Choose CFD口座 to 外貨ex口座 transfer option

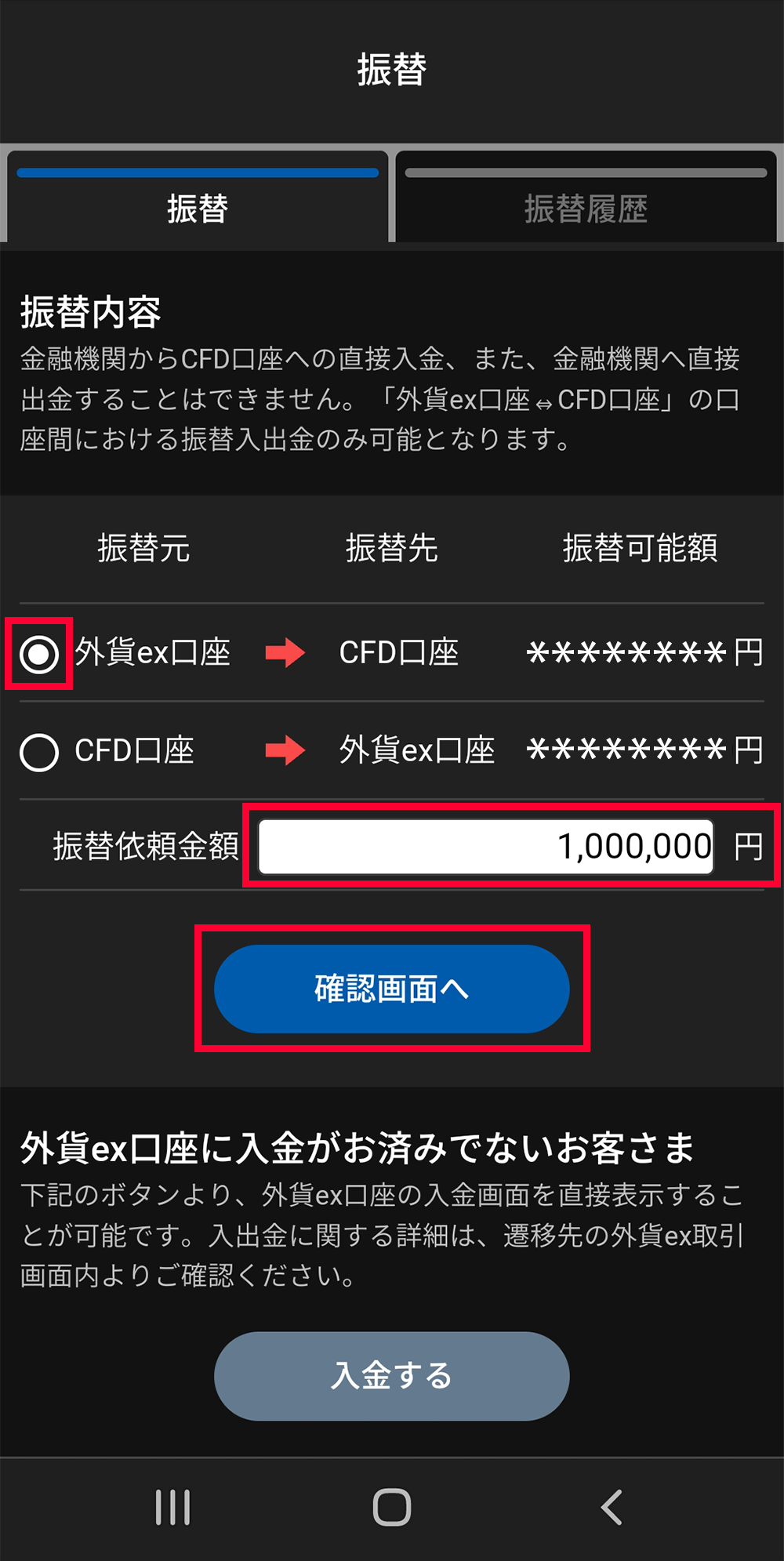click(x=39, y=752)
